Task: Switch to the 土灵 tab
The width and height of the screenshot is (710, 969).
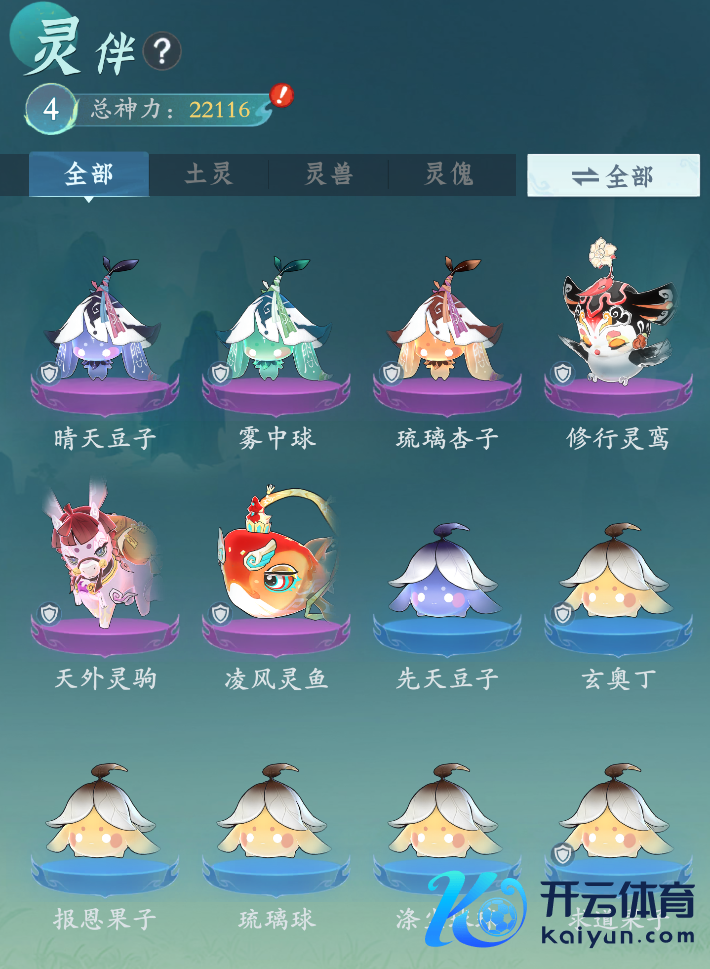Action: (x=209, y=175)
